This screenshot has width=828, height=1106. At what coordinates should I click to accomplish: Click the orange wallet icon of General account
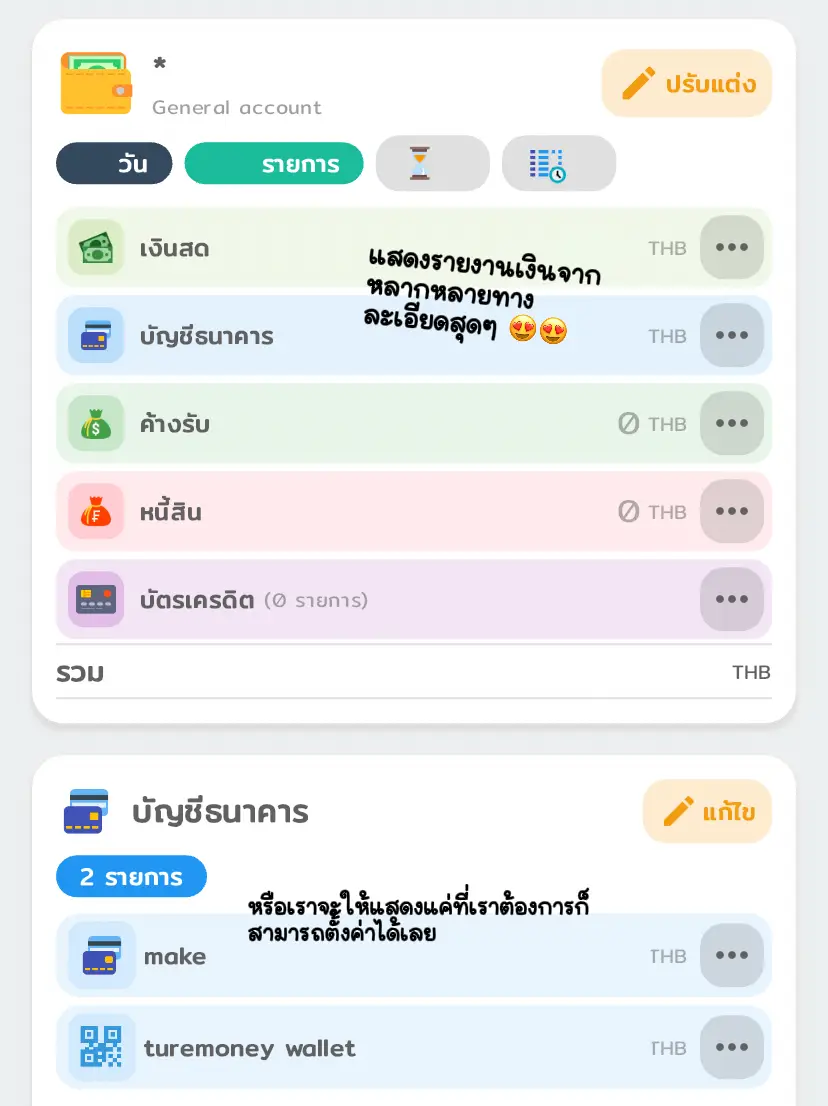(x=96, y=82)
